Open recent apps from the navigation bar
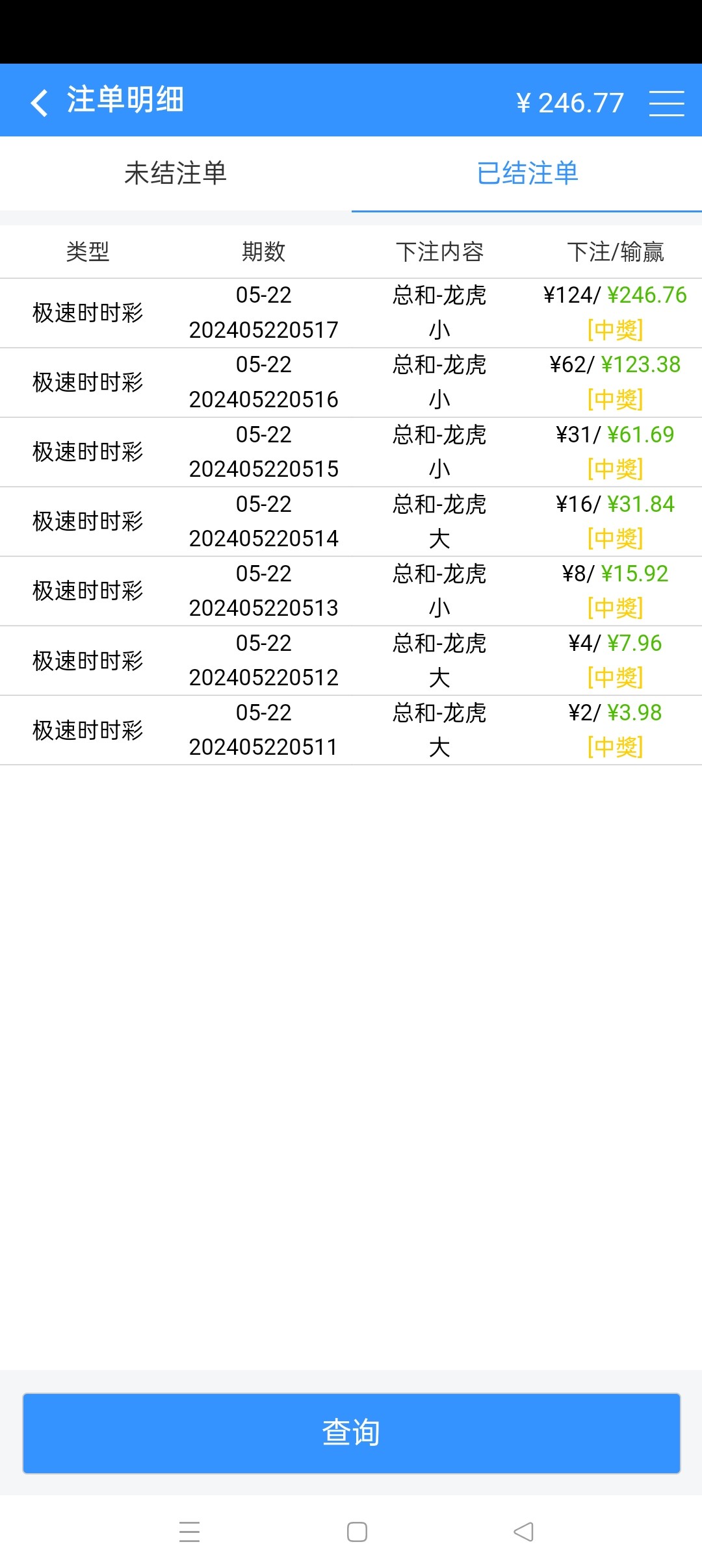The image size is (702, 1568). tap(189, 1533)
